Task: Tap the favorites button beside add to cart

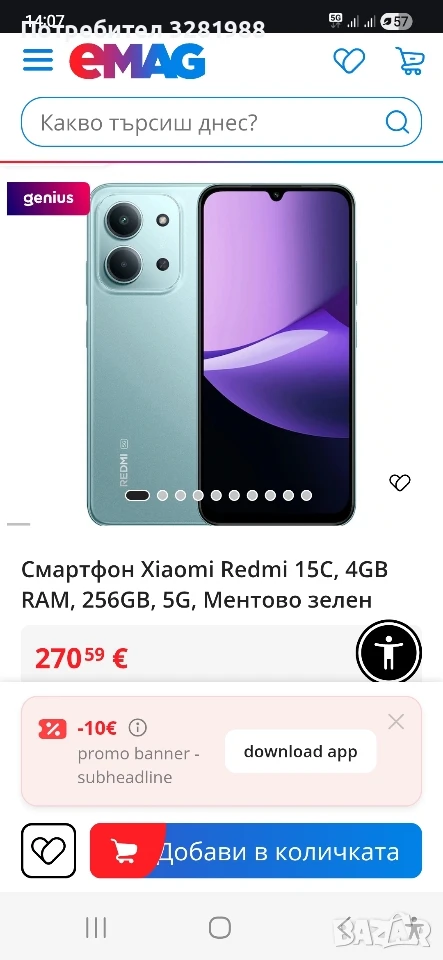Action: 48,850
